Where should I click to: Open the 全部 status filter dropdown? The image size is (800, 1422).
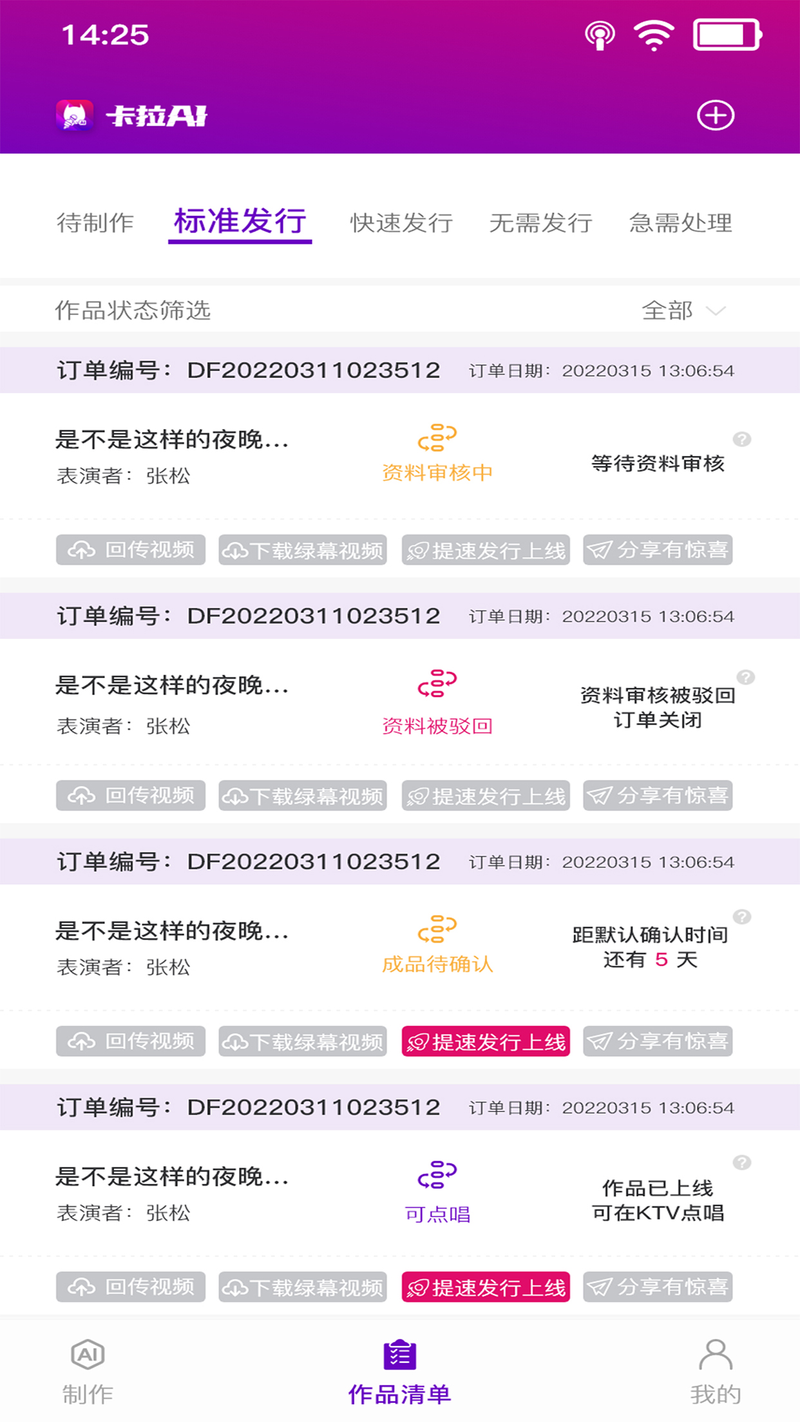[x=684, y=310]
